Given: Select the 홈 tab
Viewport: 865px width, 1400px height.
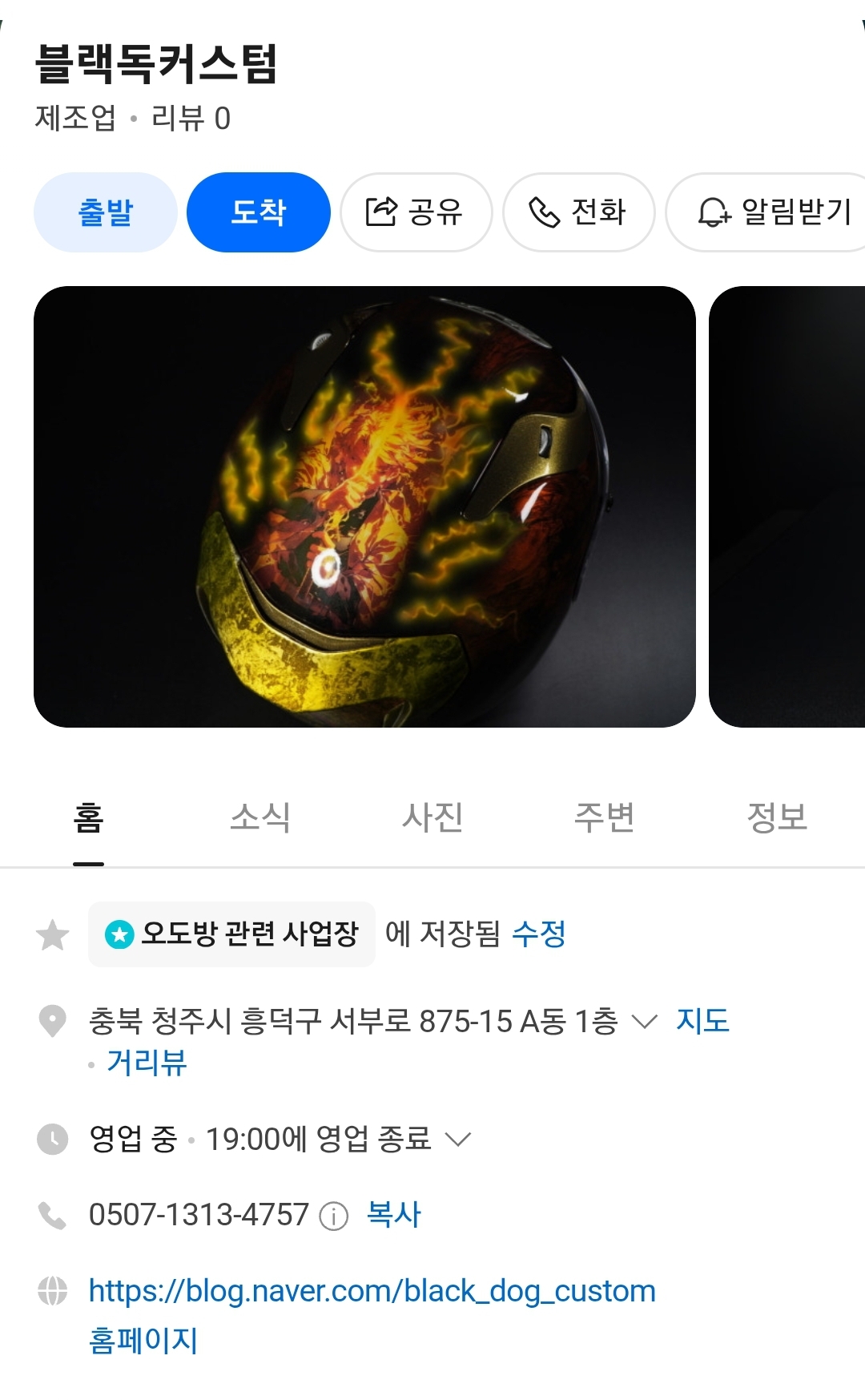Looking at the screenshot, I should [88, 818].
